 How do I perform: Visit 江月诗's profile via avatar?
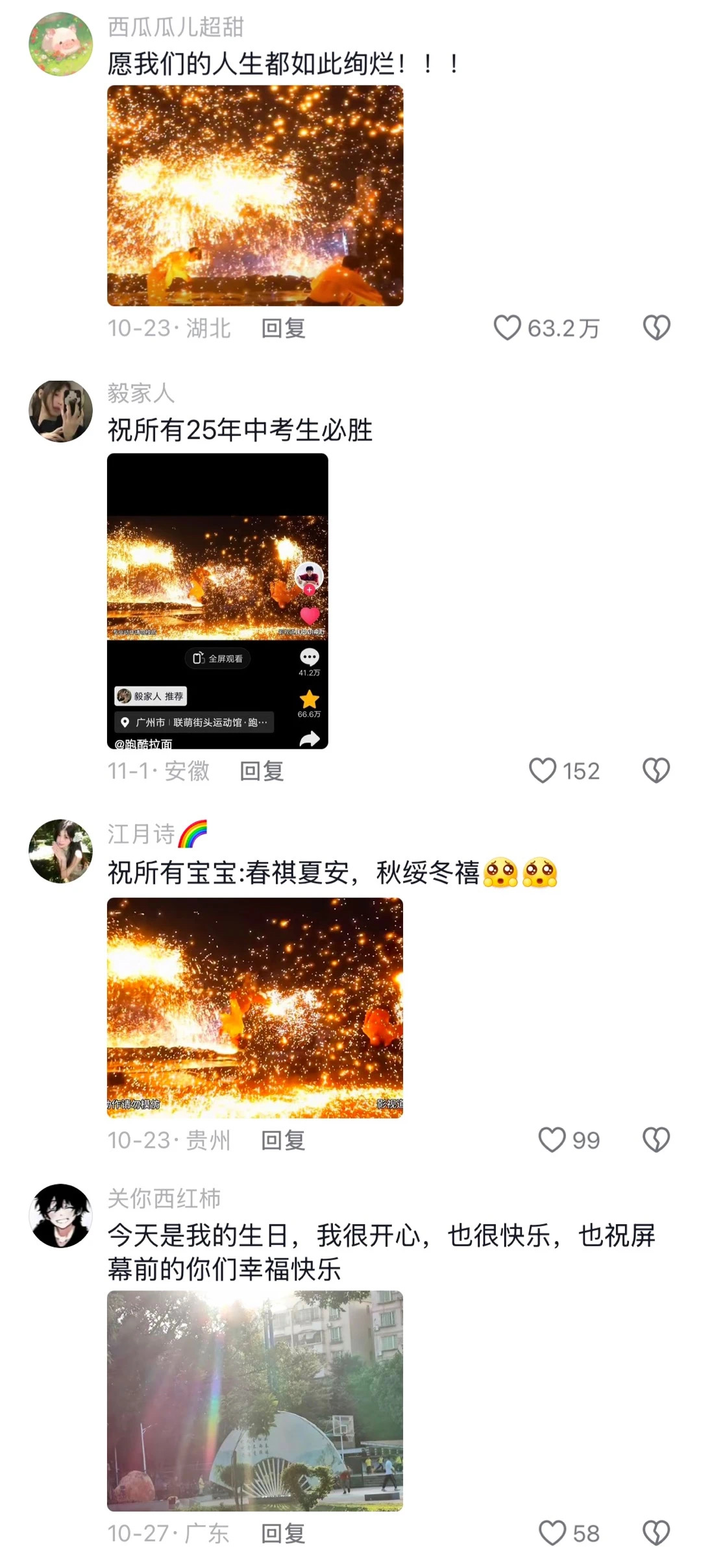[61, 850]
